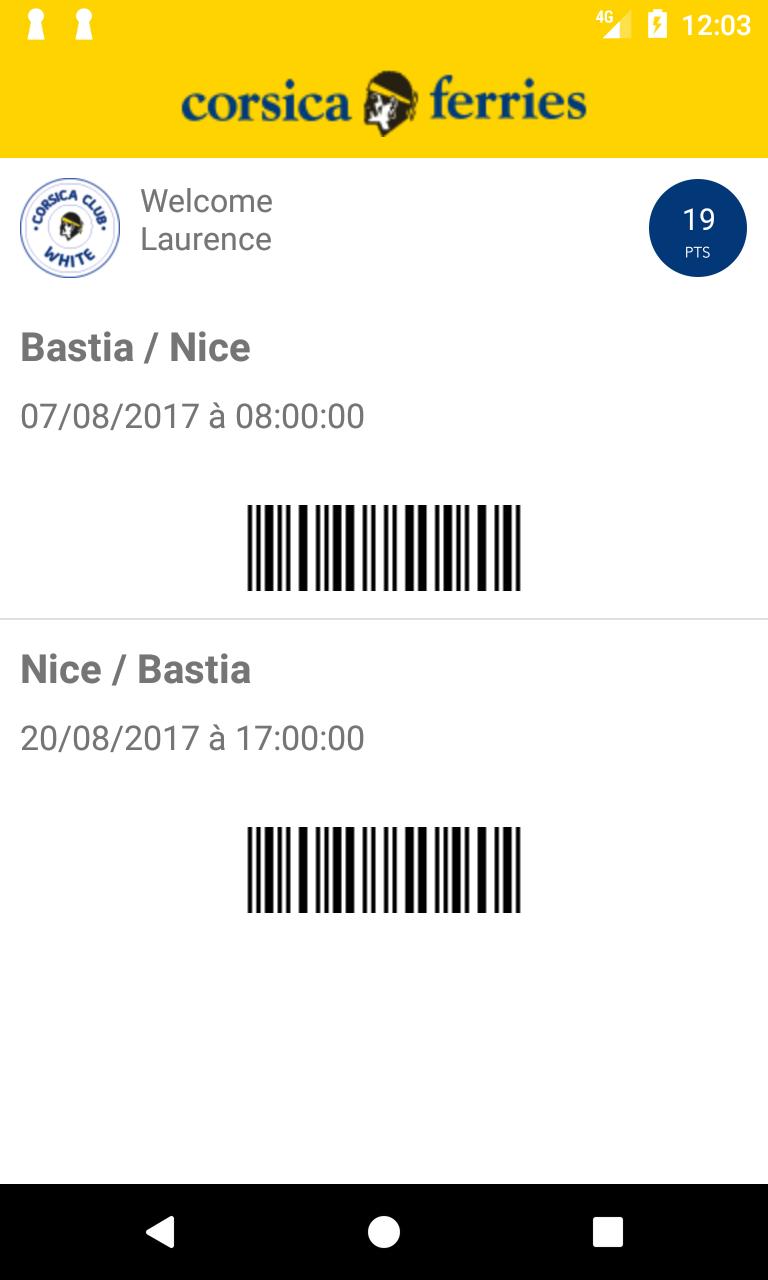The image size is (768, 1280).
Task: Go back with the system back button
Action: pos(160,1232)
